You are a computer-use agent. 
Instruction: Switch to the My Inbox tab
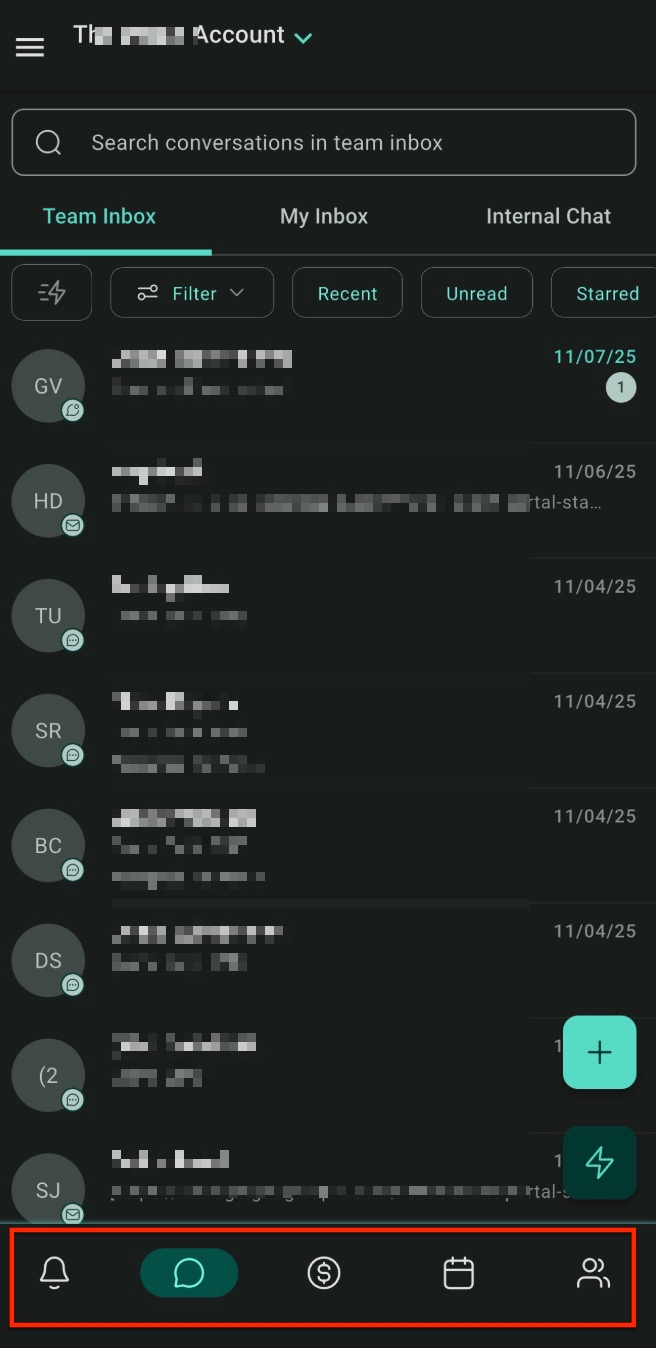pos(324,216)
